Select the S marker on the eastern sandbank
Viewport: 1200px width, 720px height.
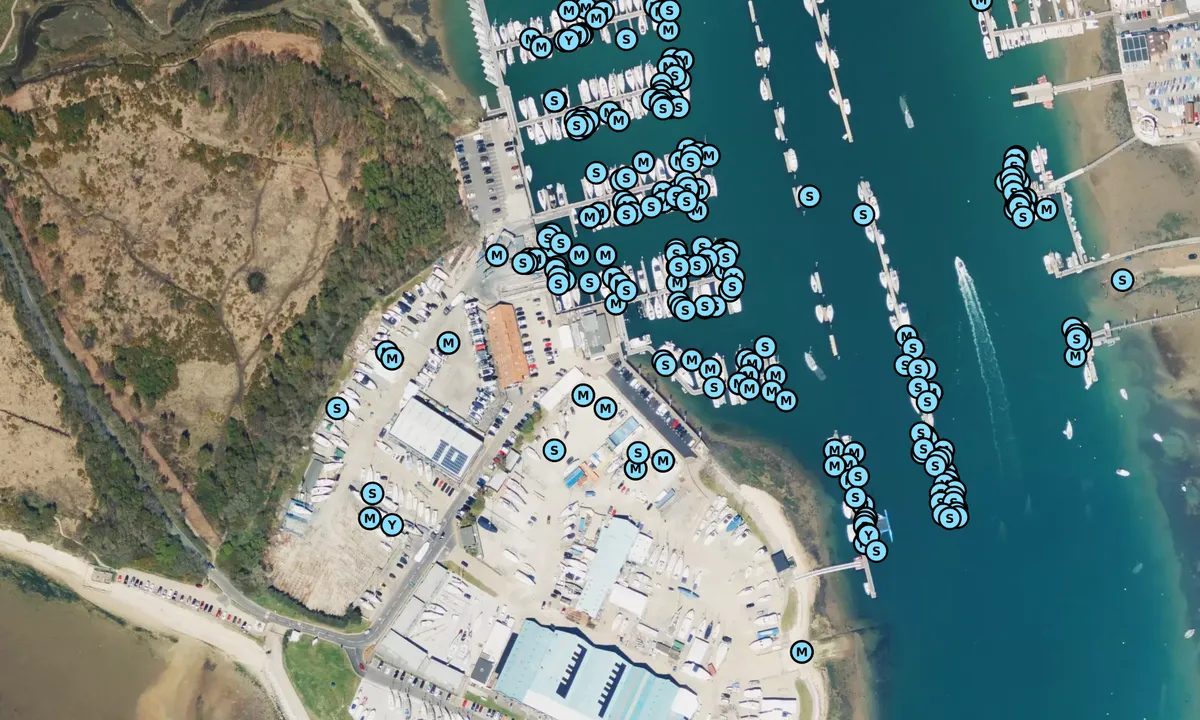click(x=1122, y=280)
